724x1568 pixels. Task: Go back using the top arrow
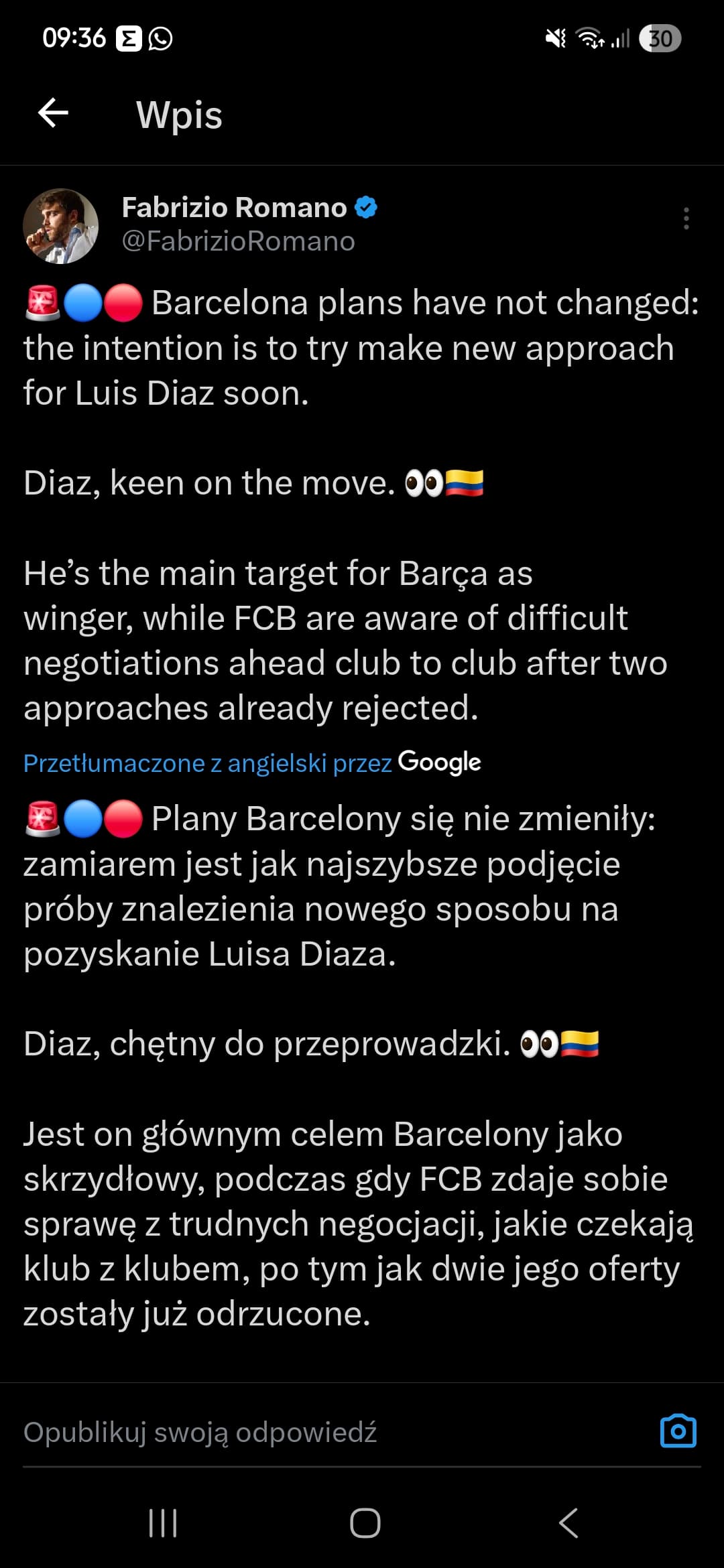(x=54, y=113)
